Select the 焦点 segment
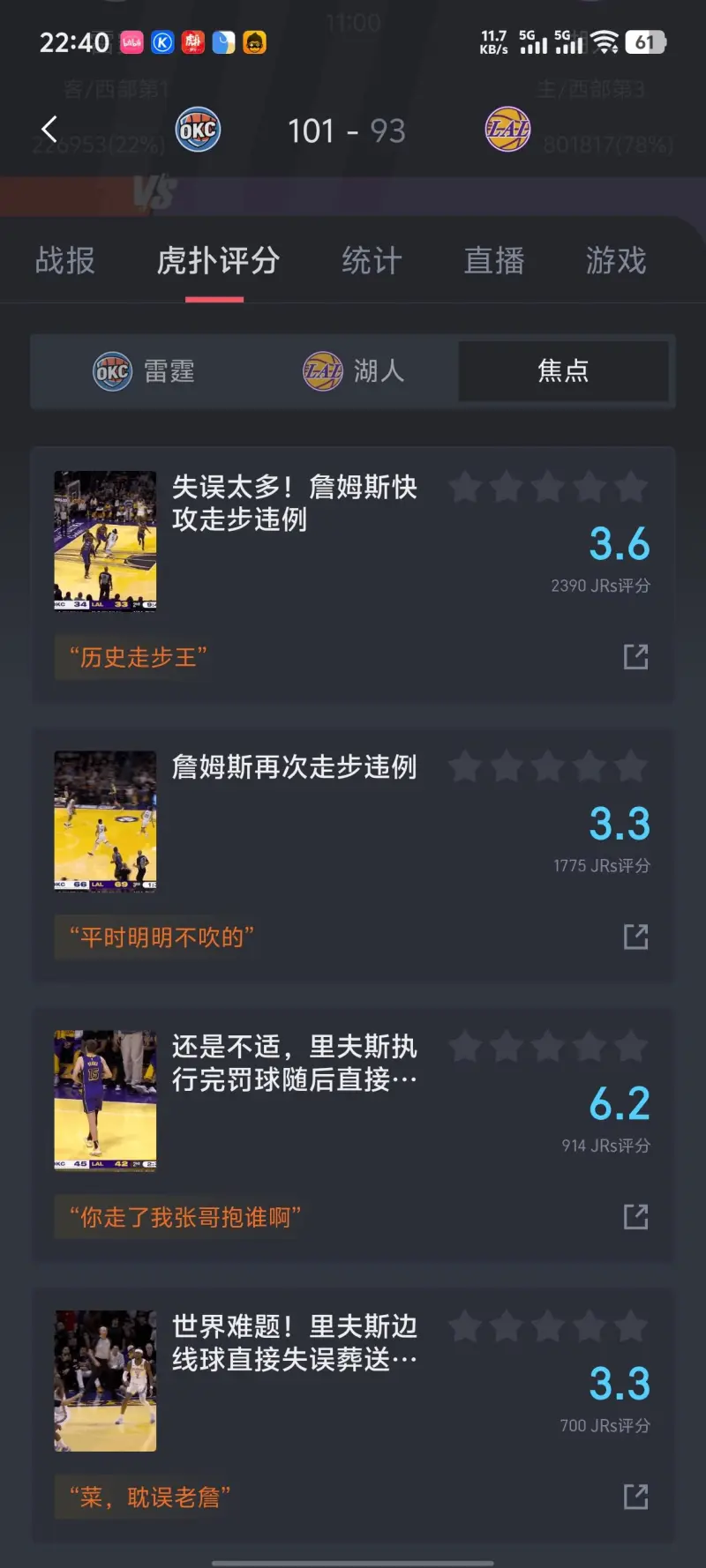 (563, 371)
